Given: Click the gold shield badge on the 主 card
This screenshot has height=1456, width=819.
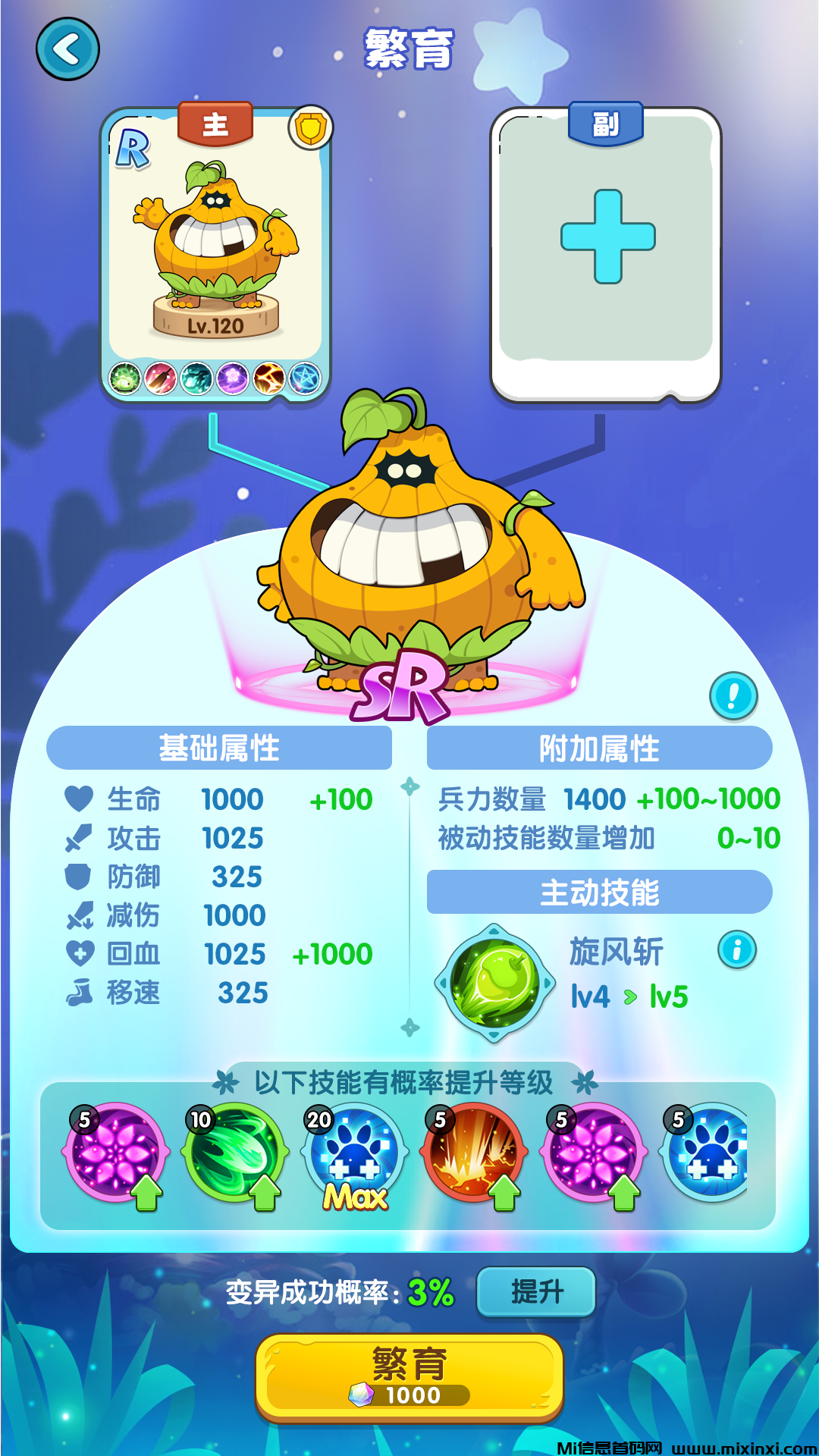Looking at the screenshot, I should tap(311, 129).
